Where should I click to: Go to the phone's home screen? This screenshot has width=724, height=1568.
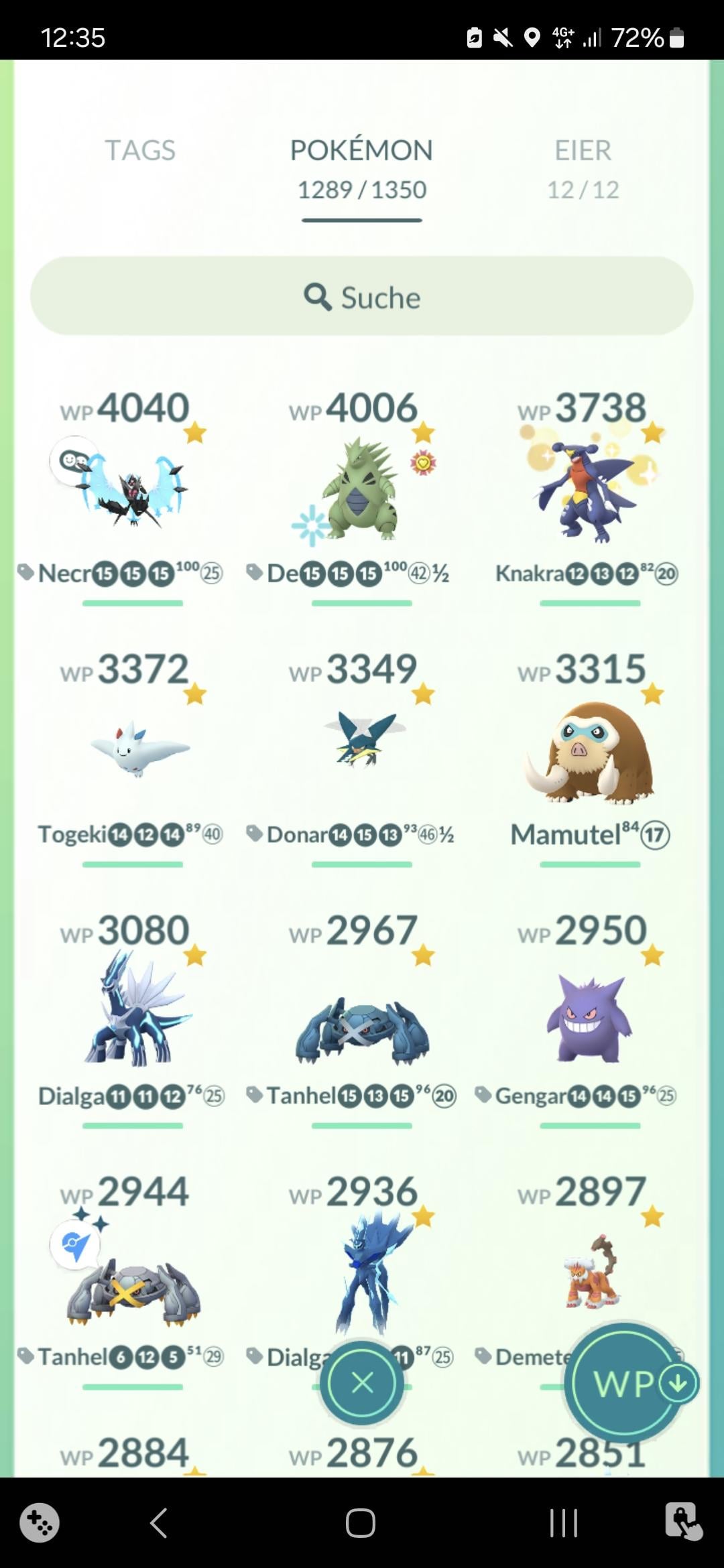361,1522
